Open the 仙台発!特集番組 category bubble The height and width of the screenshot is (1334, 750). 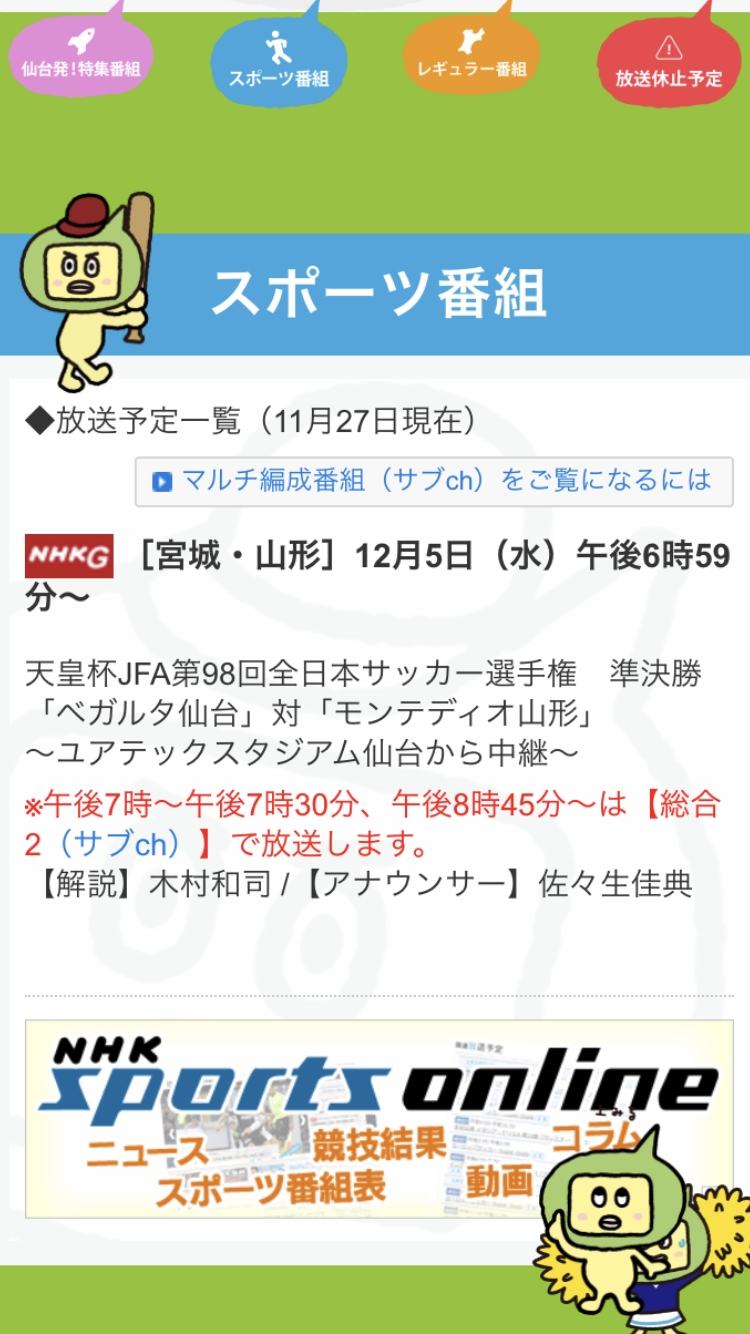[x=81, y=56]
